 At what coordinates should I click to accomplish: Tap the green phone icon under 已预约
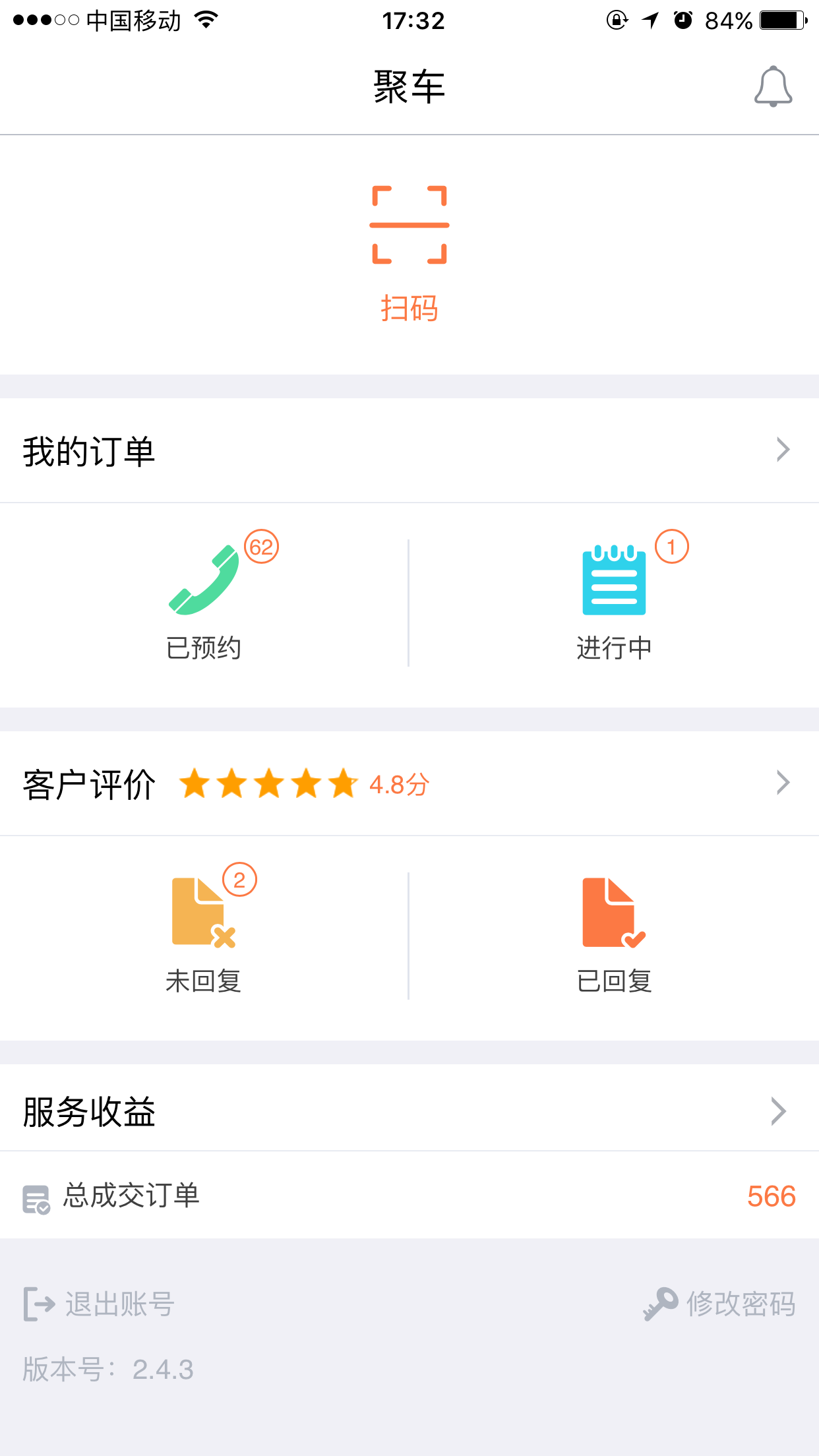coord(204,580)
